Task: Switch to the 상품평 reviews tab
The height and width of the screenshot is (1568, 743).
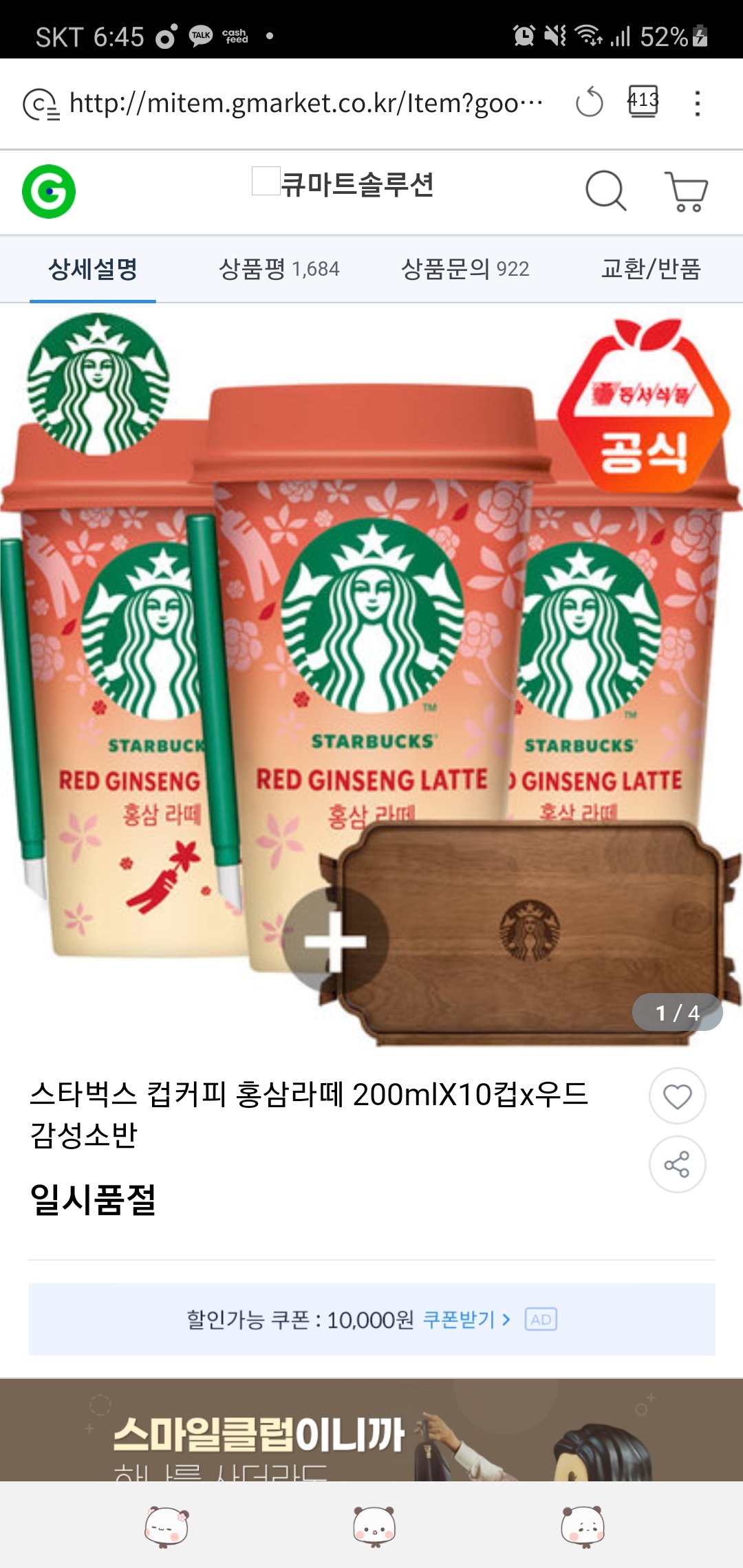Action: click(x=279, y=269)
